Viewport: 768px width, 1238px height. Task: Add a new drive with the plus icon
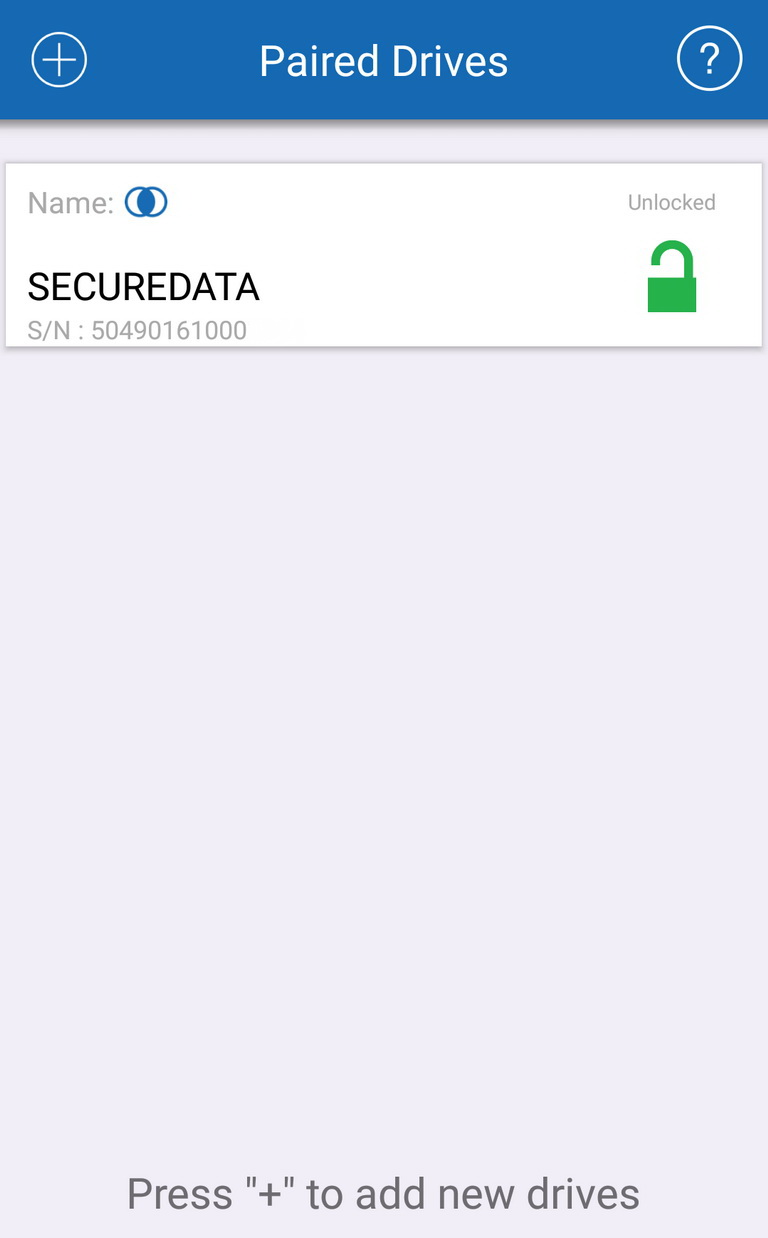coord(60,60)
